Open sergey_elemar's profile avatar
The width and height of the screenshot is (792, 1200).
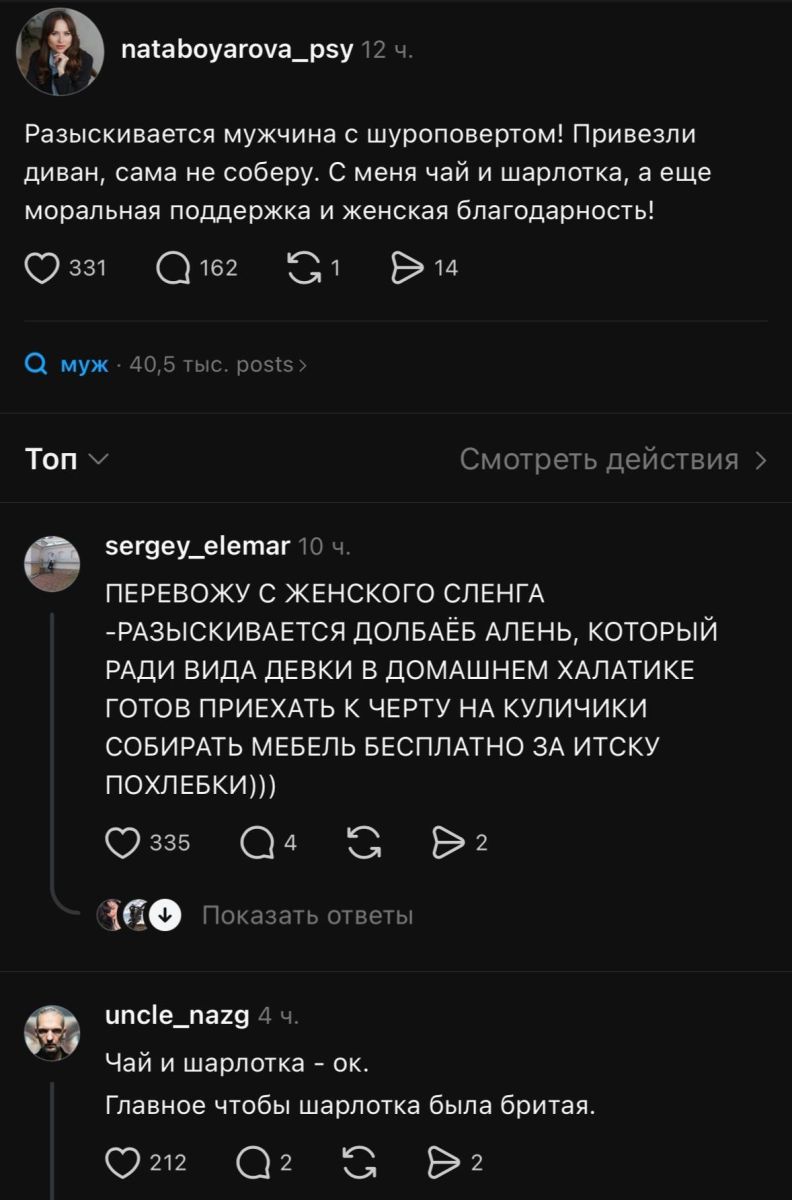tap(52, 563)
